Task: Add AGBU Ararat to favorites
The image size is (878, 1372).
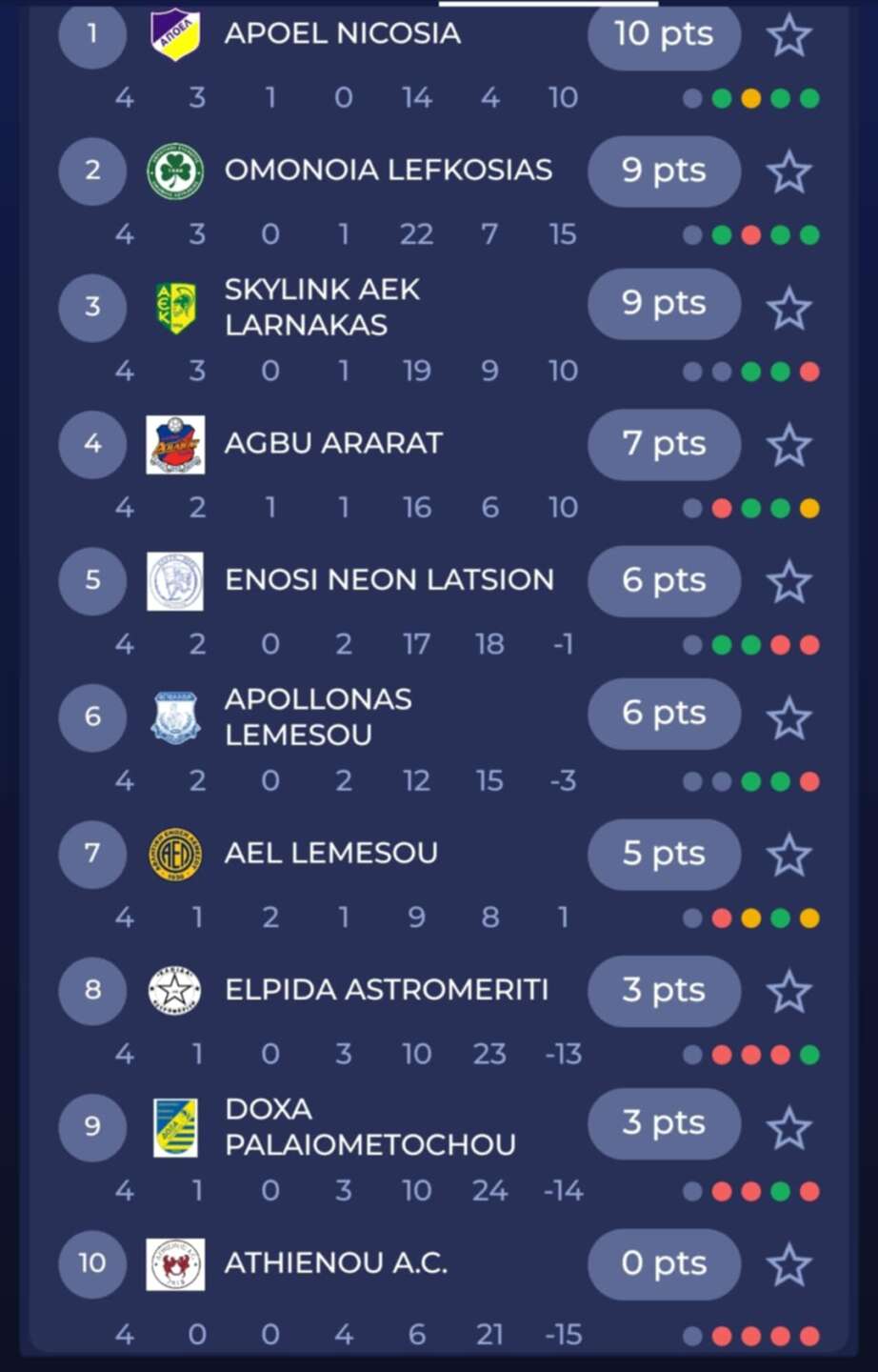Action: pos(788,445)
